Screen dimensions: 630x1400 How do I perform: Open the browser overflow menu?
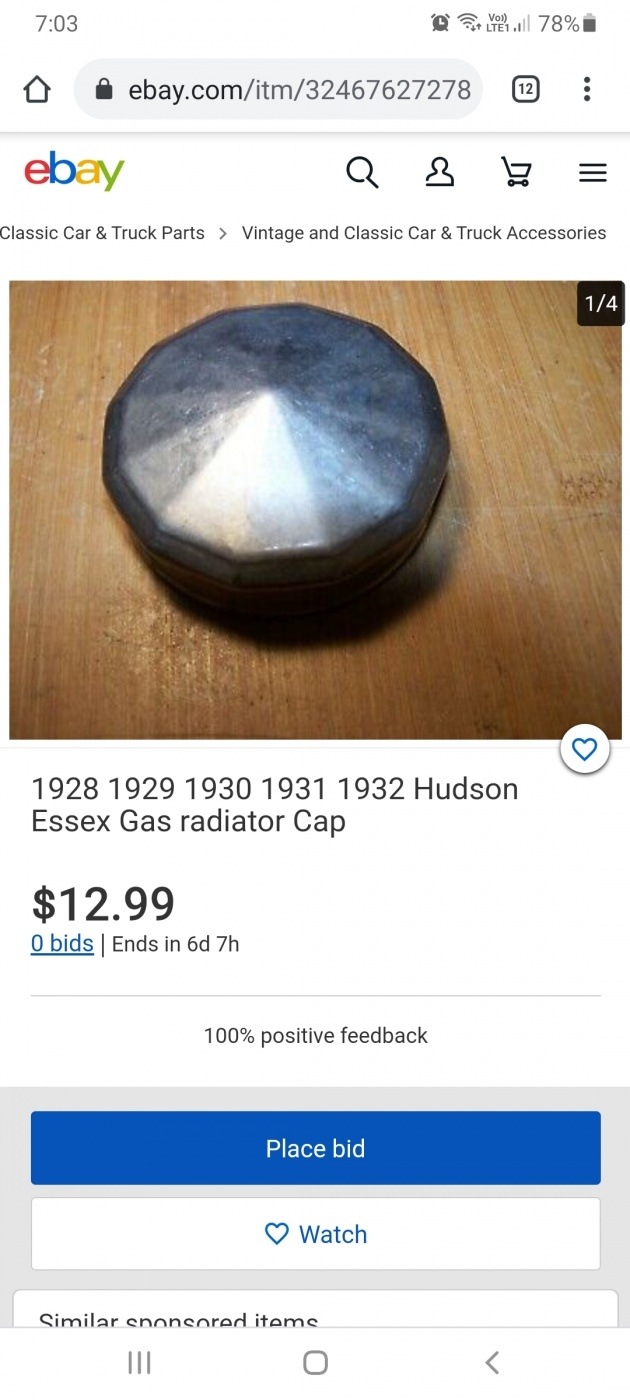coord(587,90)
